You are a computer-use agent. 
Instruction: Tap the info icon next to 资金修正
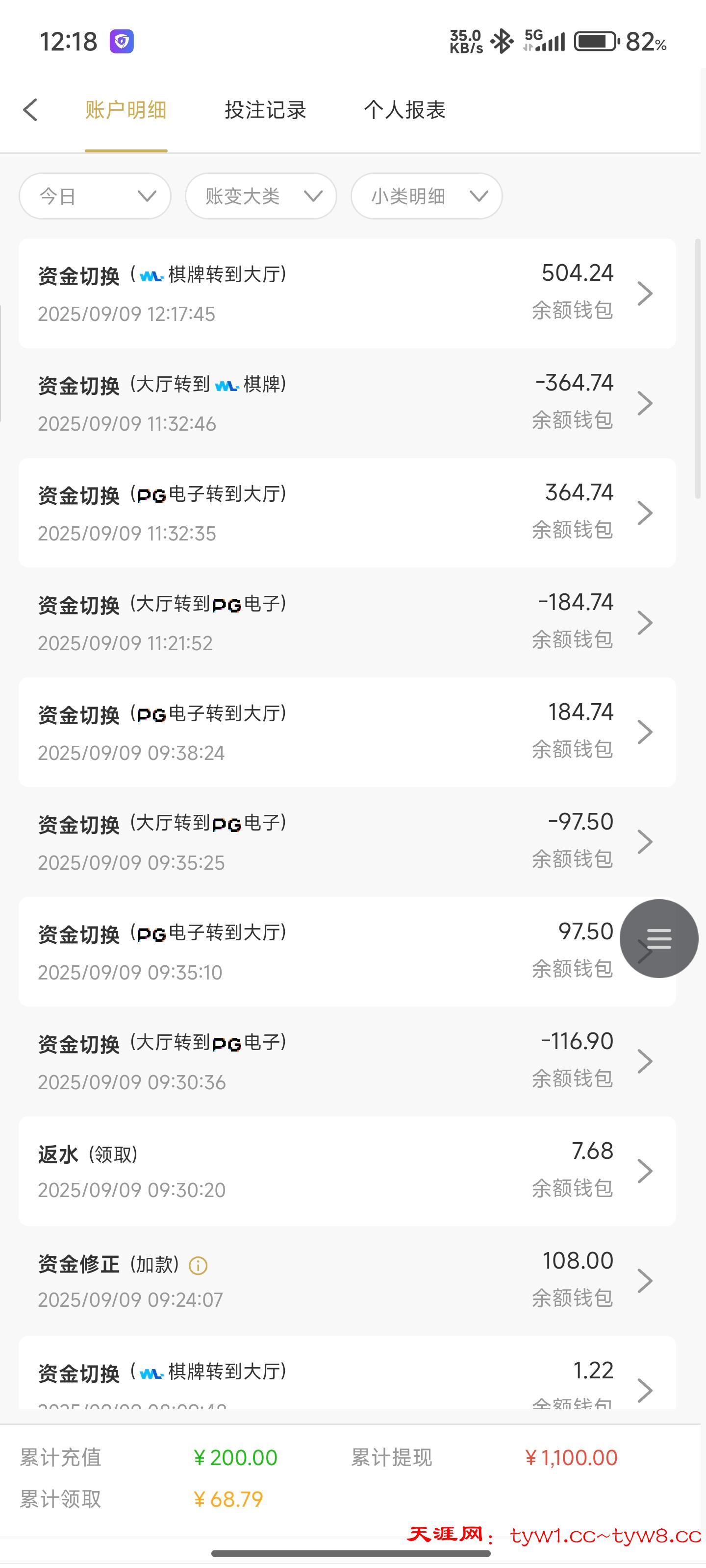198,1266
